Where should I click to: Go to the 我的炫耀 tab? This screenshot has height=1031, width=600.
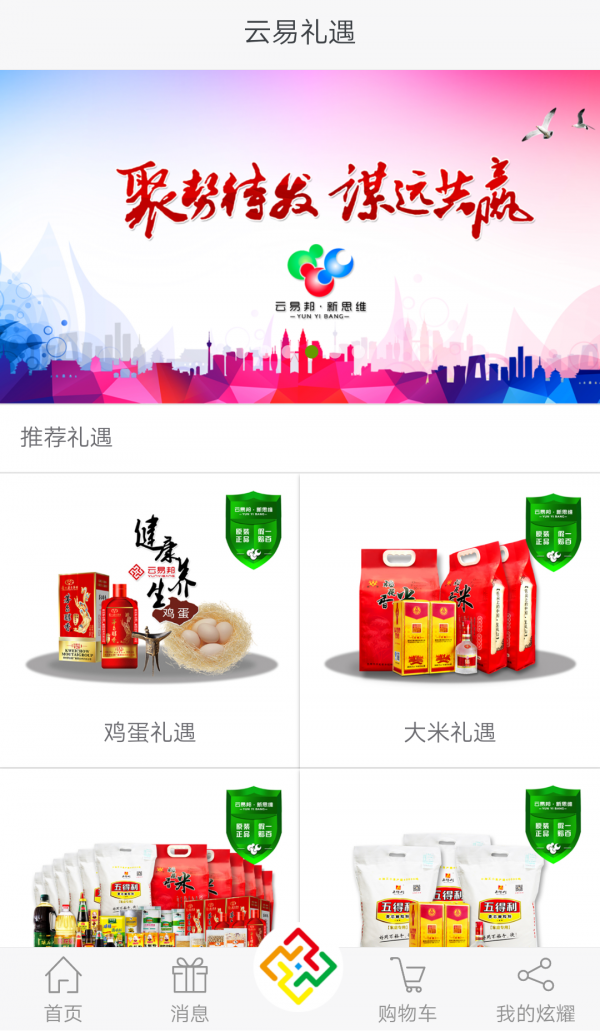pos(535,990)
